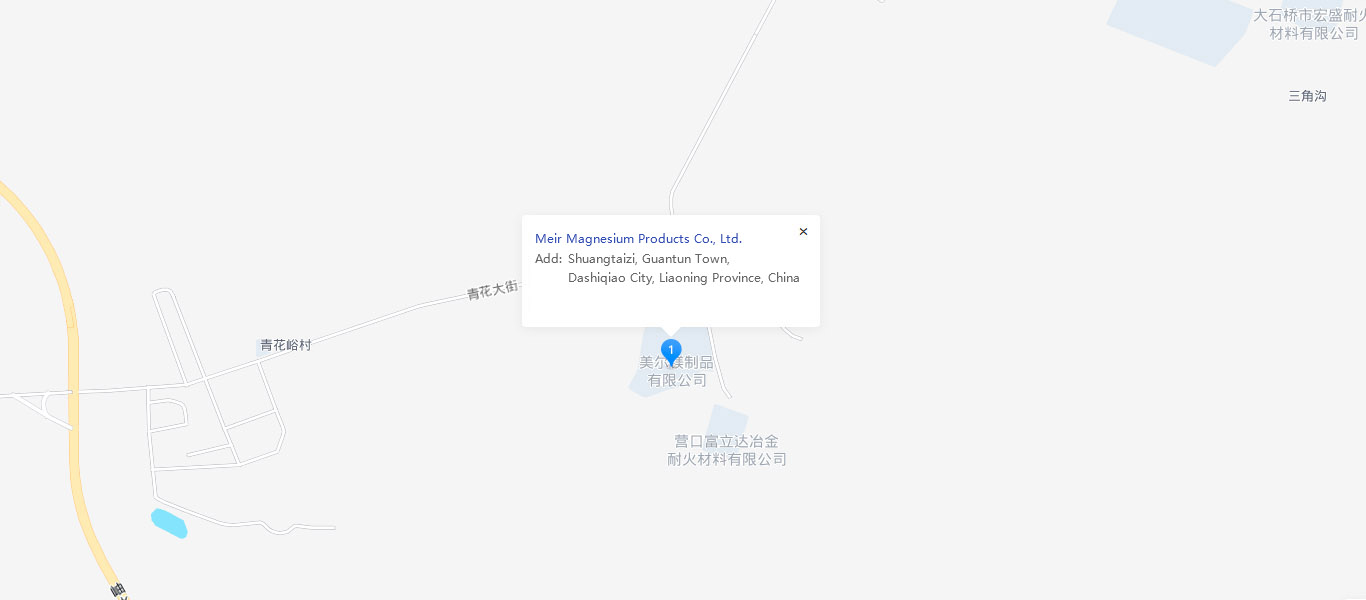Open the Meir Magnesium Products Co., Ltd. link
Viewport: 1366px width, 600px height.
point(638,239)
